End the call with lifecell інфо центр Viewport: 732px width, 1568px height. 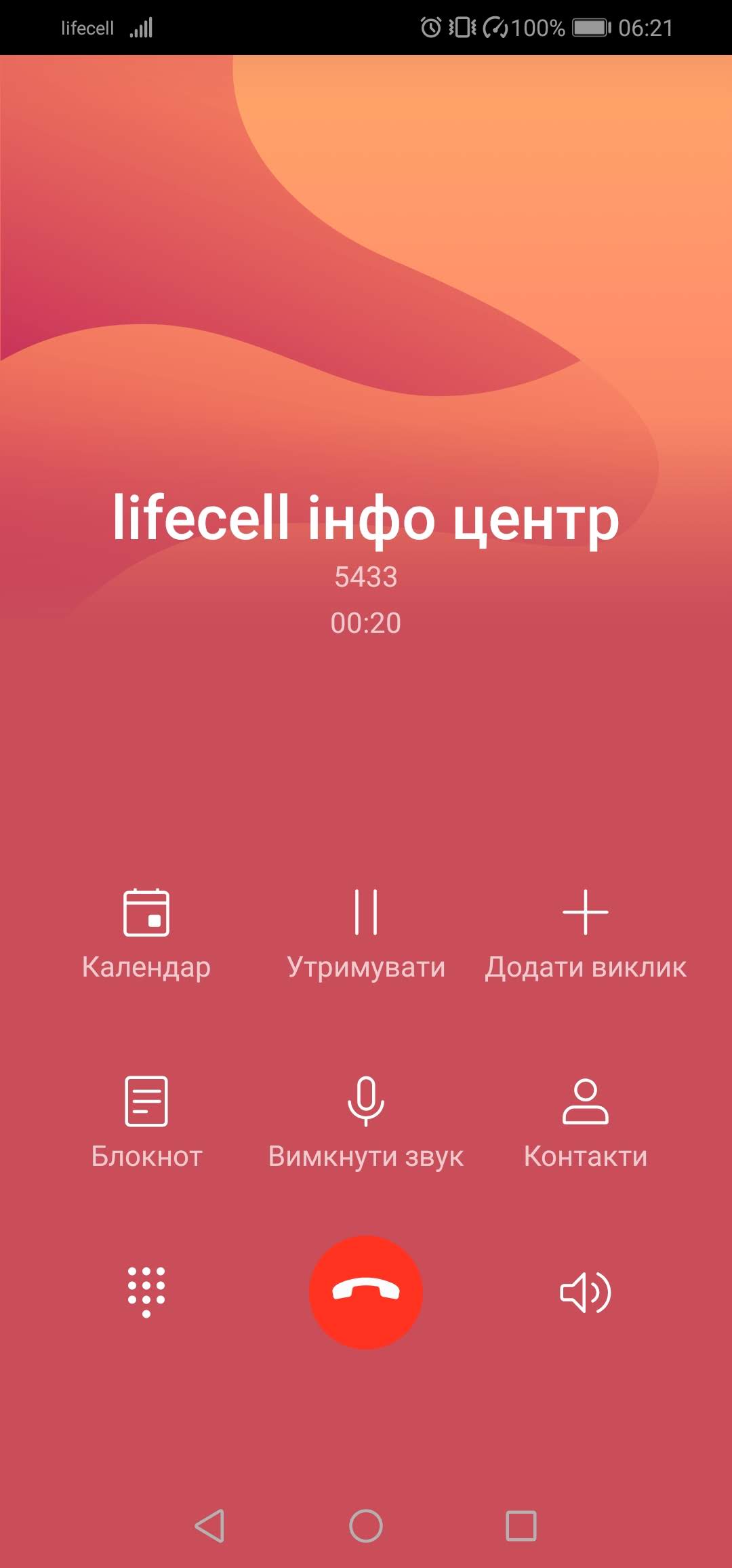coord(366,1292)
